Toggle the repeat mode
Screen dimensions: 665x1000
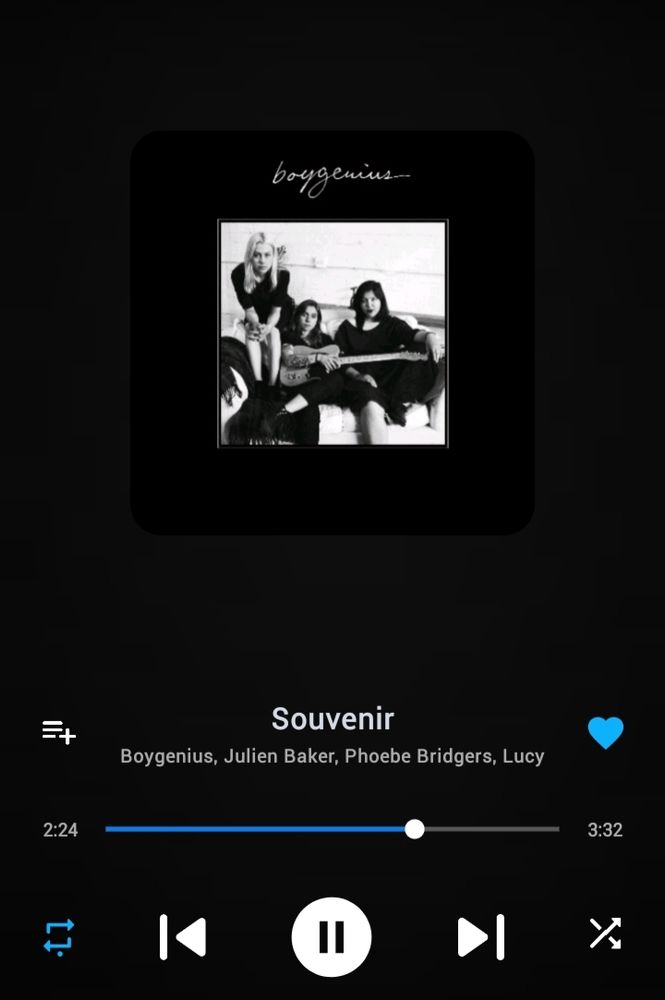[x=59, y=937]
